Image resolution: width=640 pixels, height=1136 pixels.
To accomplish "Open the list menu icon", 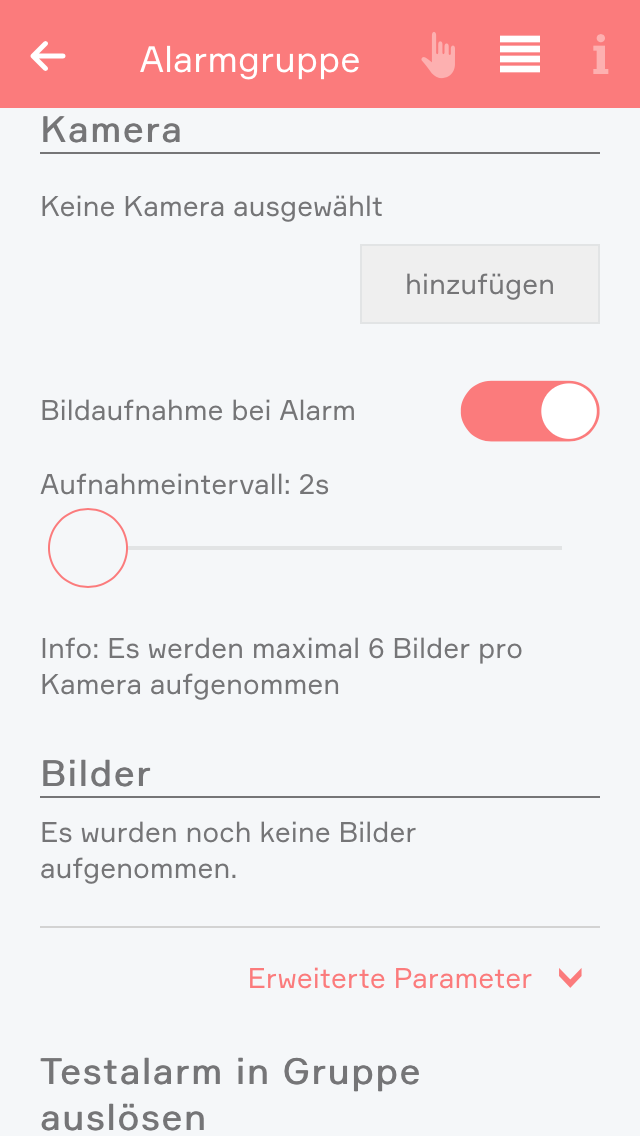I will coord(520,54).
